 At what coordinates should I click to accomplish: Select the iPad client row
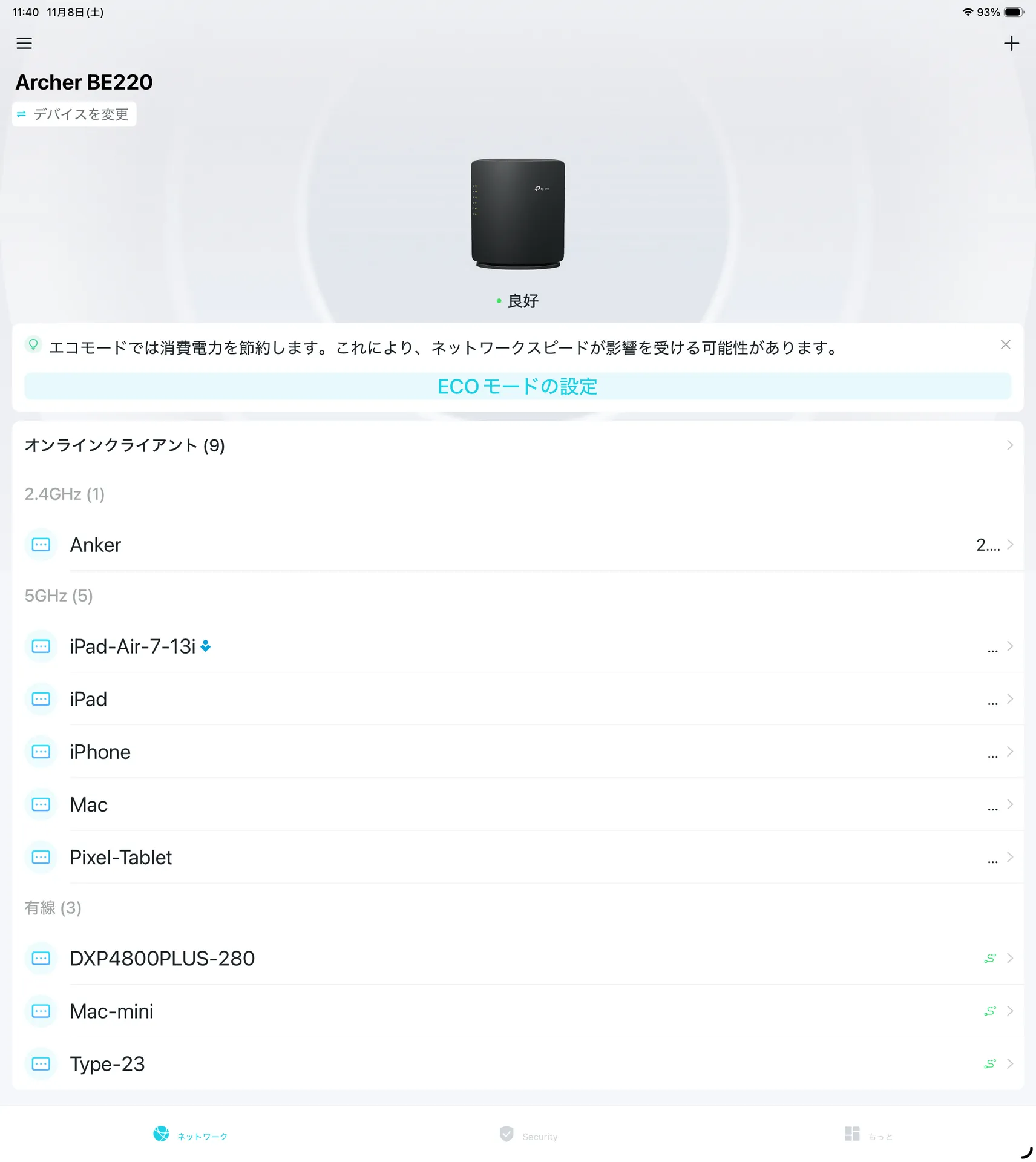pos(517,699)
